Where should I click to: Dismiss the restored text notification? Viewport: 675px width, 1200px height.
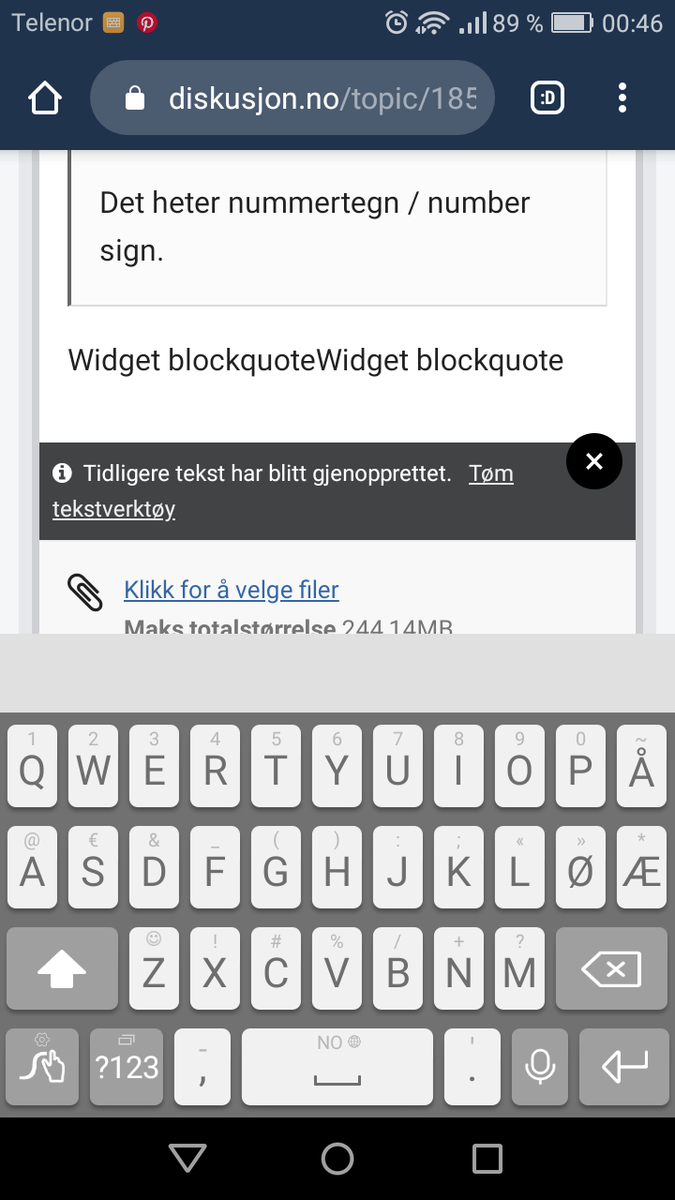click(x=594, y=461)
